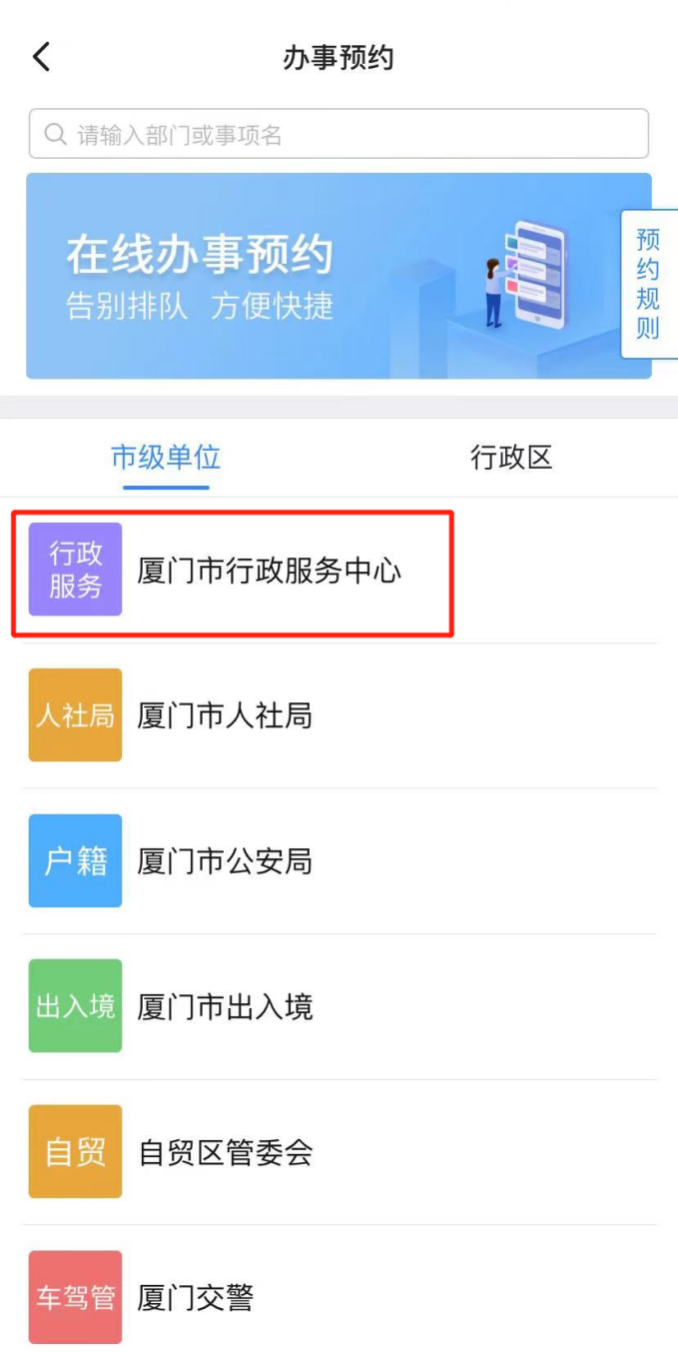Select 厦门交警 row
This screenshot has height=1353, width=678.
196,1298
